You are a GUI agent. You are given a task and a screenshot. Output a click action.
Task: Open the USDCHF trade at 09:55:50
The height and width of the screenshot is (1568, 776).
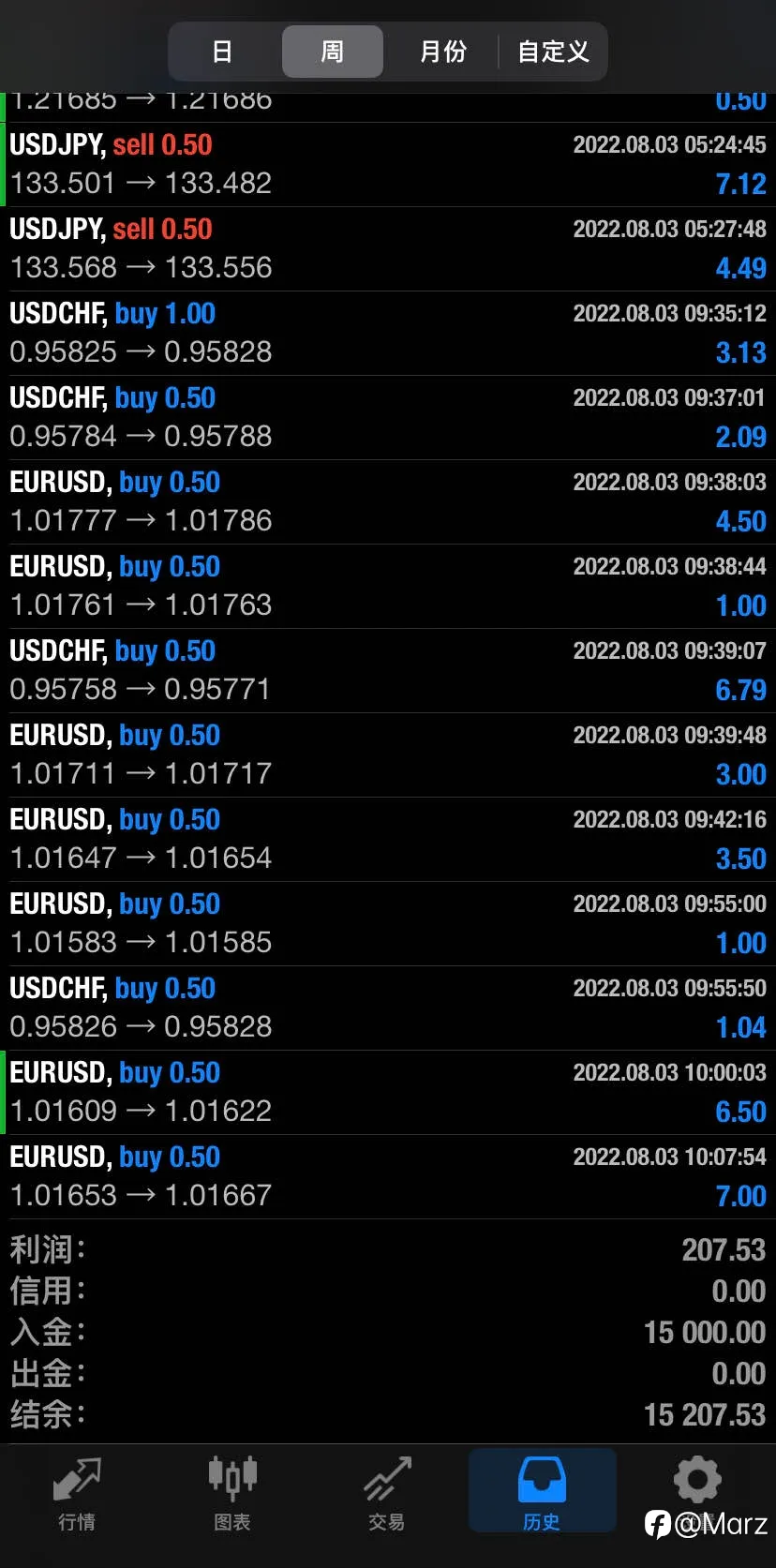tap(388, 1008)
